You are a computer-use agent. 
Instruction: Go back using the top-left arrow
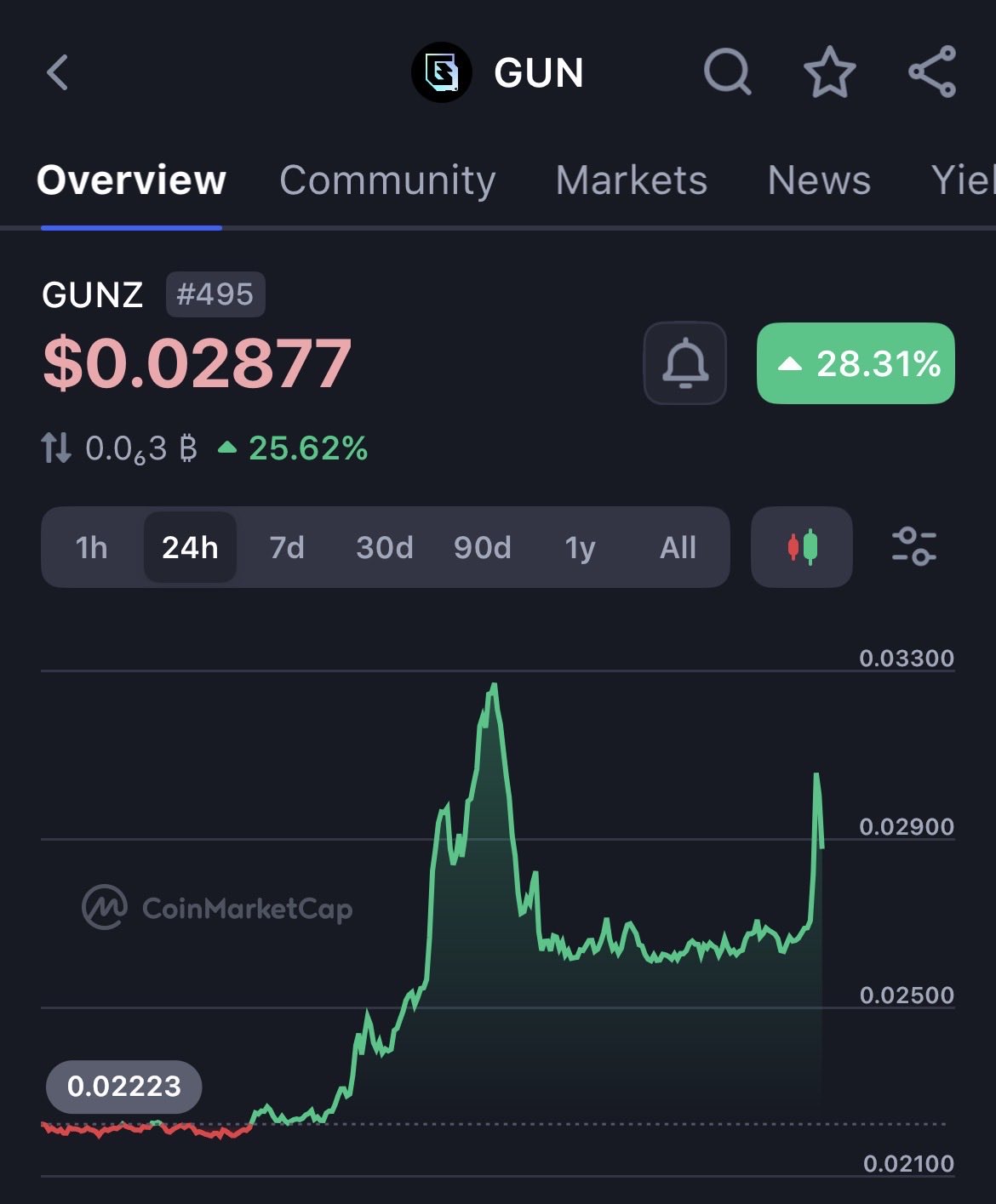click(57, 72)
